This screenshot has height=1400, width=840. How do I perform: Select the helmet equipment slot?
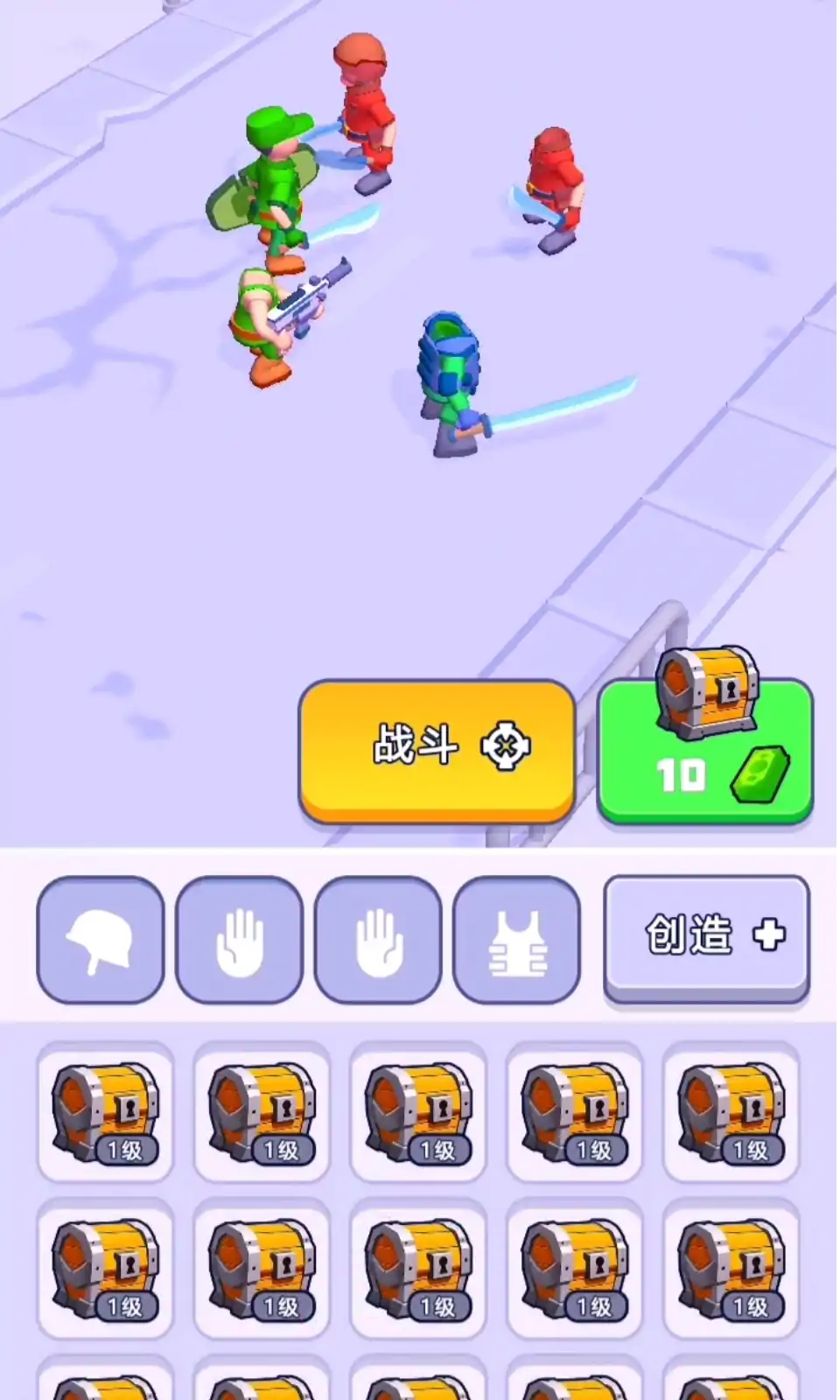(101, 939)
